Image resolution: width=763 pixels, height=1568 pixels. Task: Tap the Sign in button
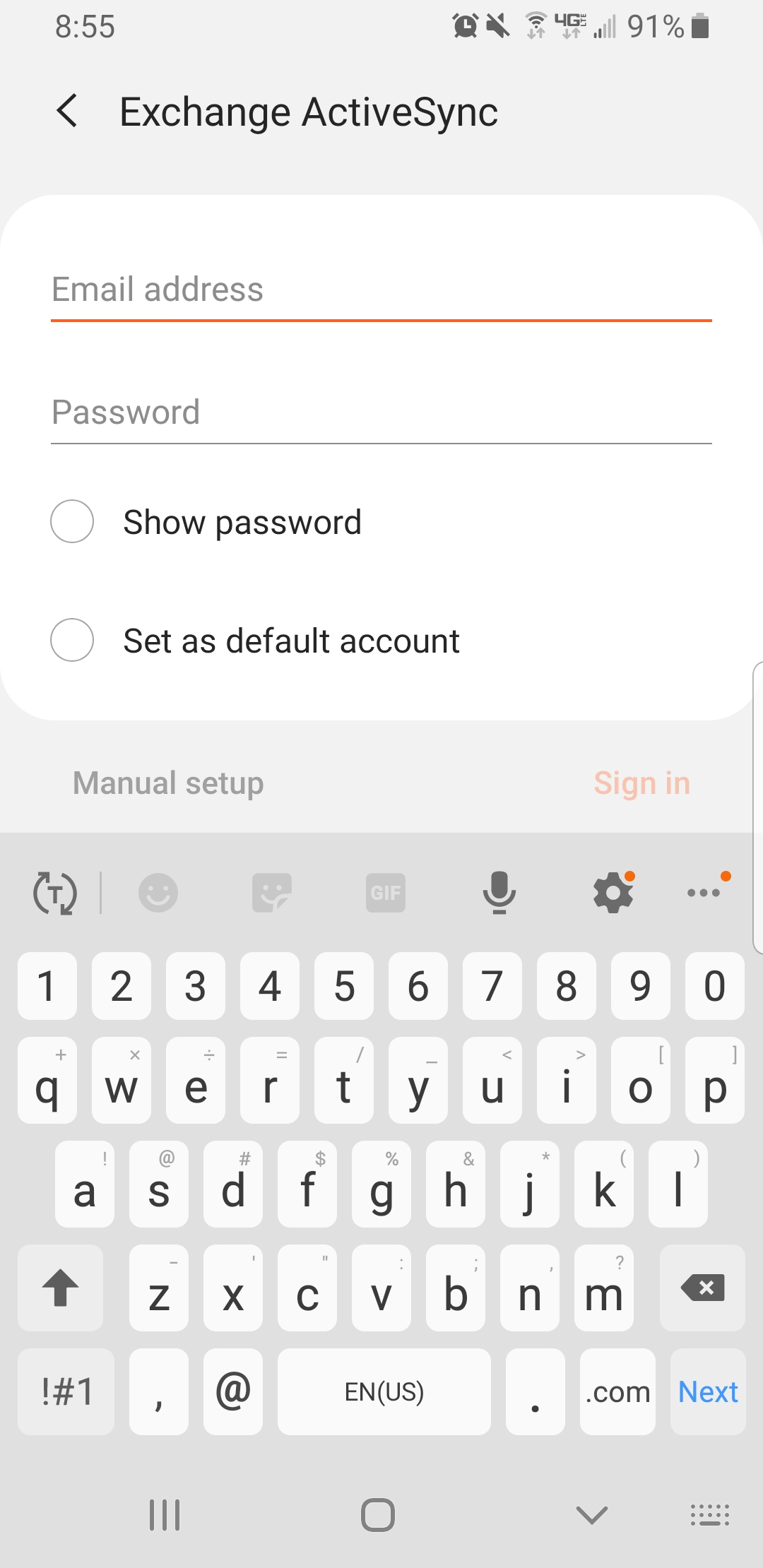tap(641, 783)
